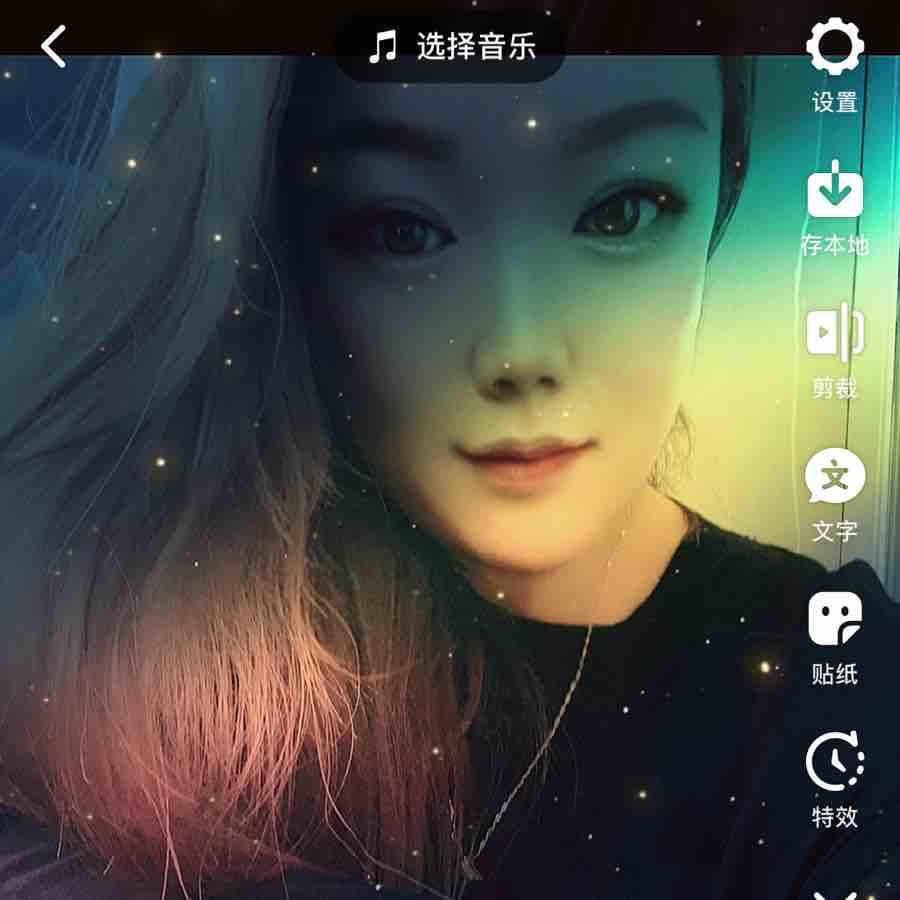
Task: Open 设置 settings gear
Action: [x=834, y=50]
